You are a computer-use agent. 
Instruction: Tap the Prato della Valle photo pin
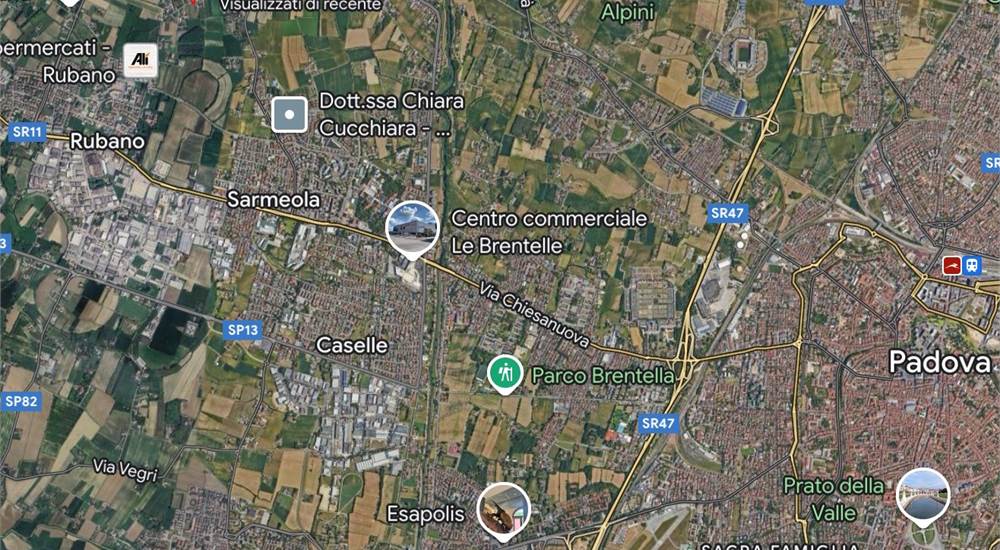(x=923, y=495)
